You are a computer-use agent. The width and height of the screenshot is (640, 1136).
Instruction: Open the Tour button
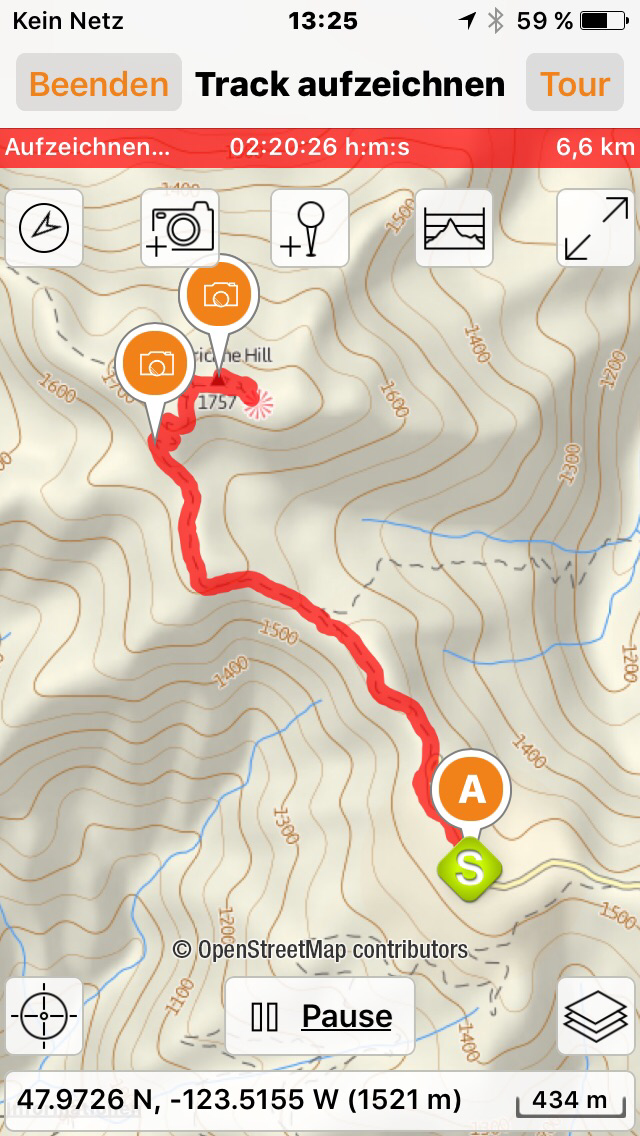pyautogui.click(x=575, y=84)
